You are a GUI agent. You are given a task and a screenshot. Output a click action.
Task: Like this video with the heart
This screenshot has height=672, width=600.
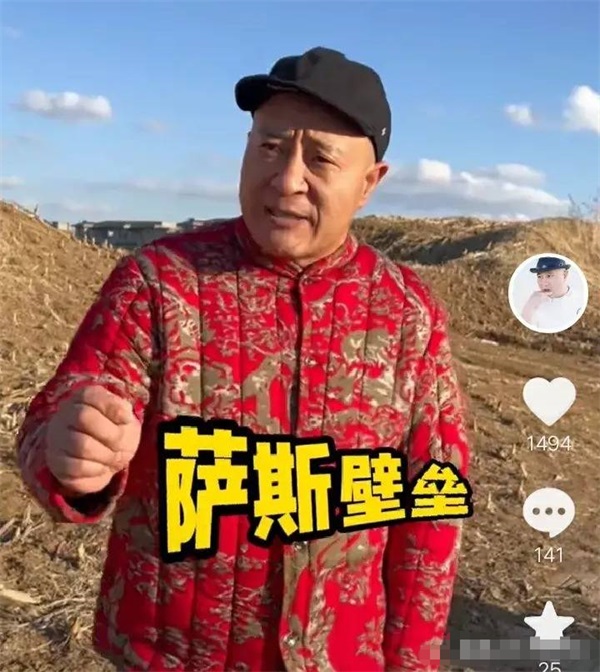(549, 400)
